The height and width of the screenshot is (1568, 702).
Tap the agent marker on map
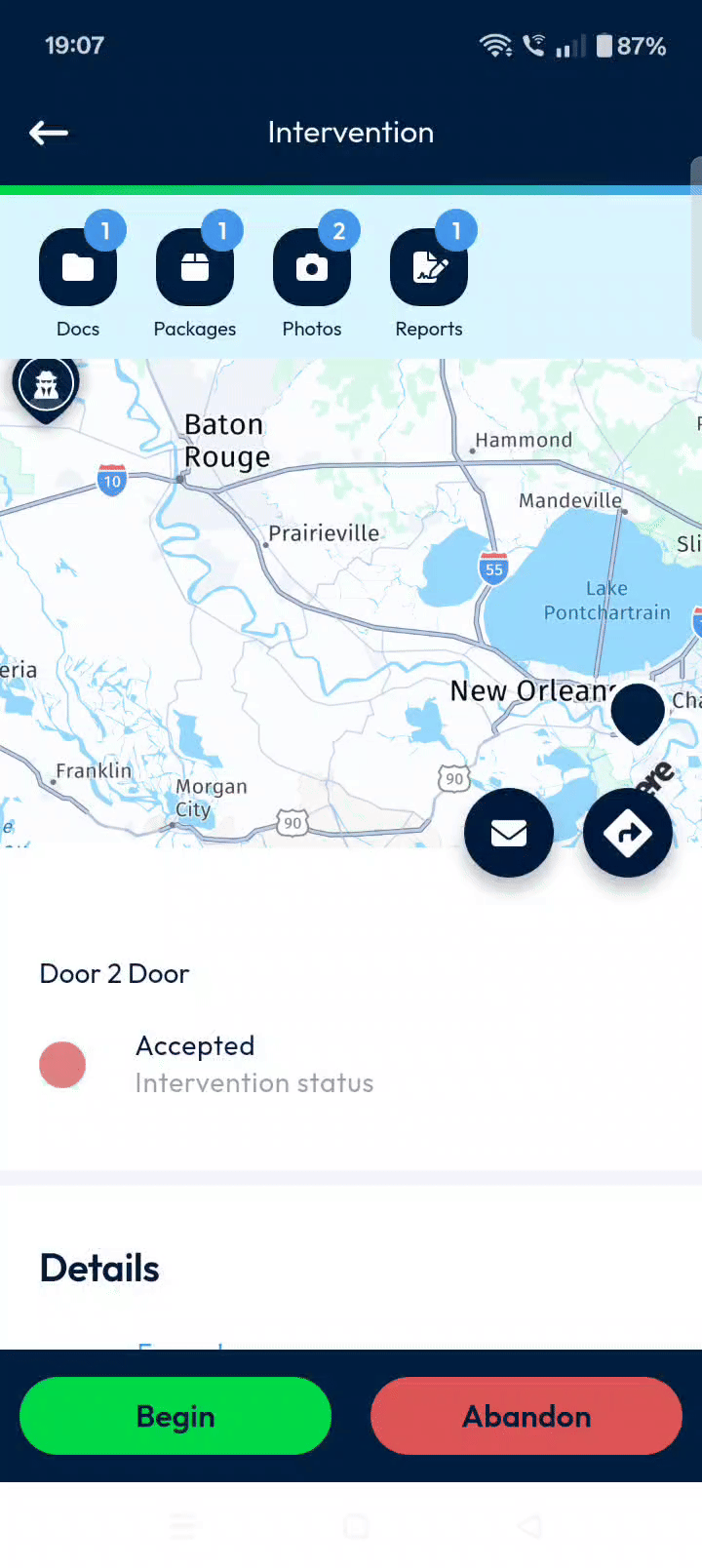[46, 387]
